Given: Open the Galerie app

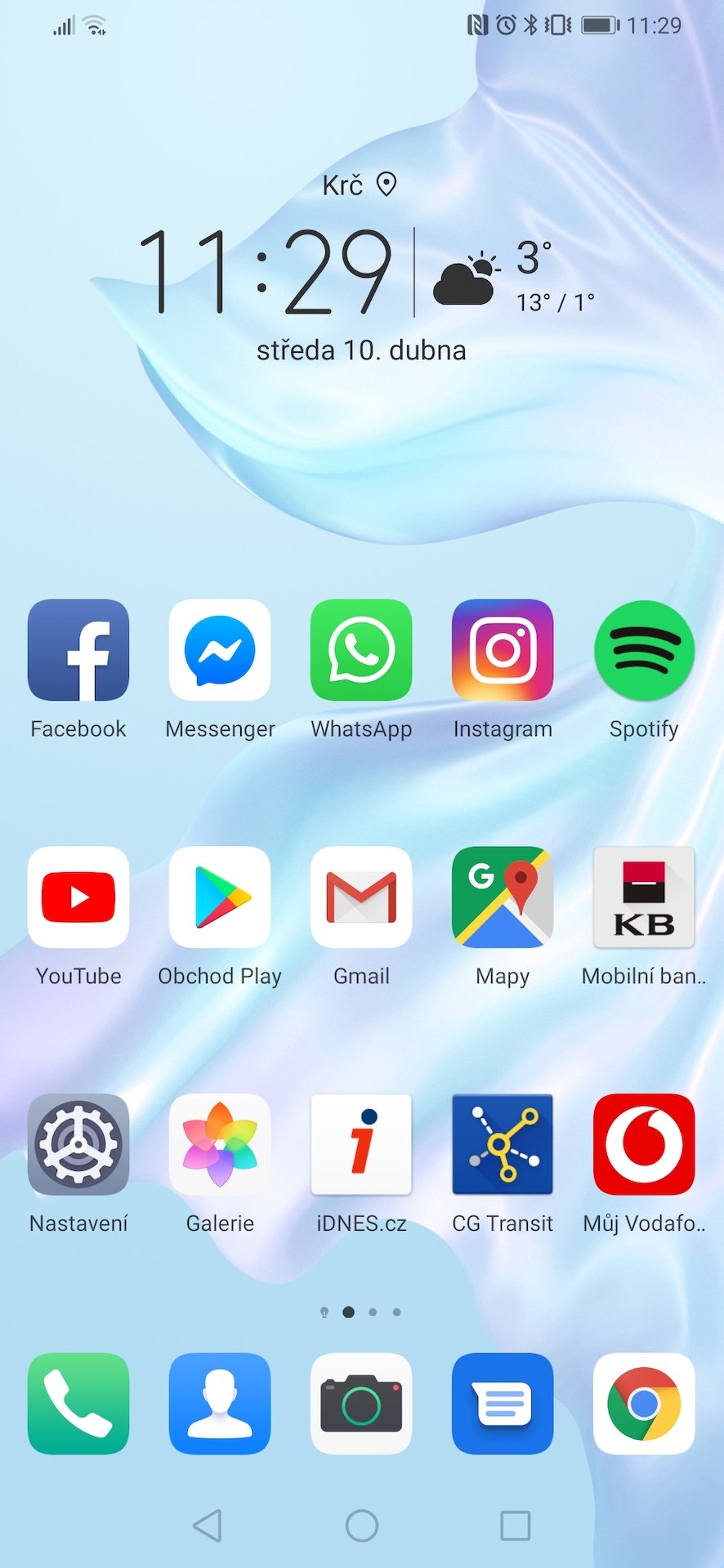Looking at the screenshot, I should [220, 1144].
